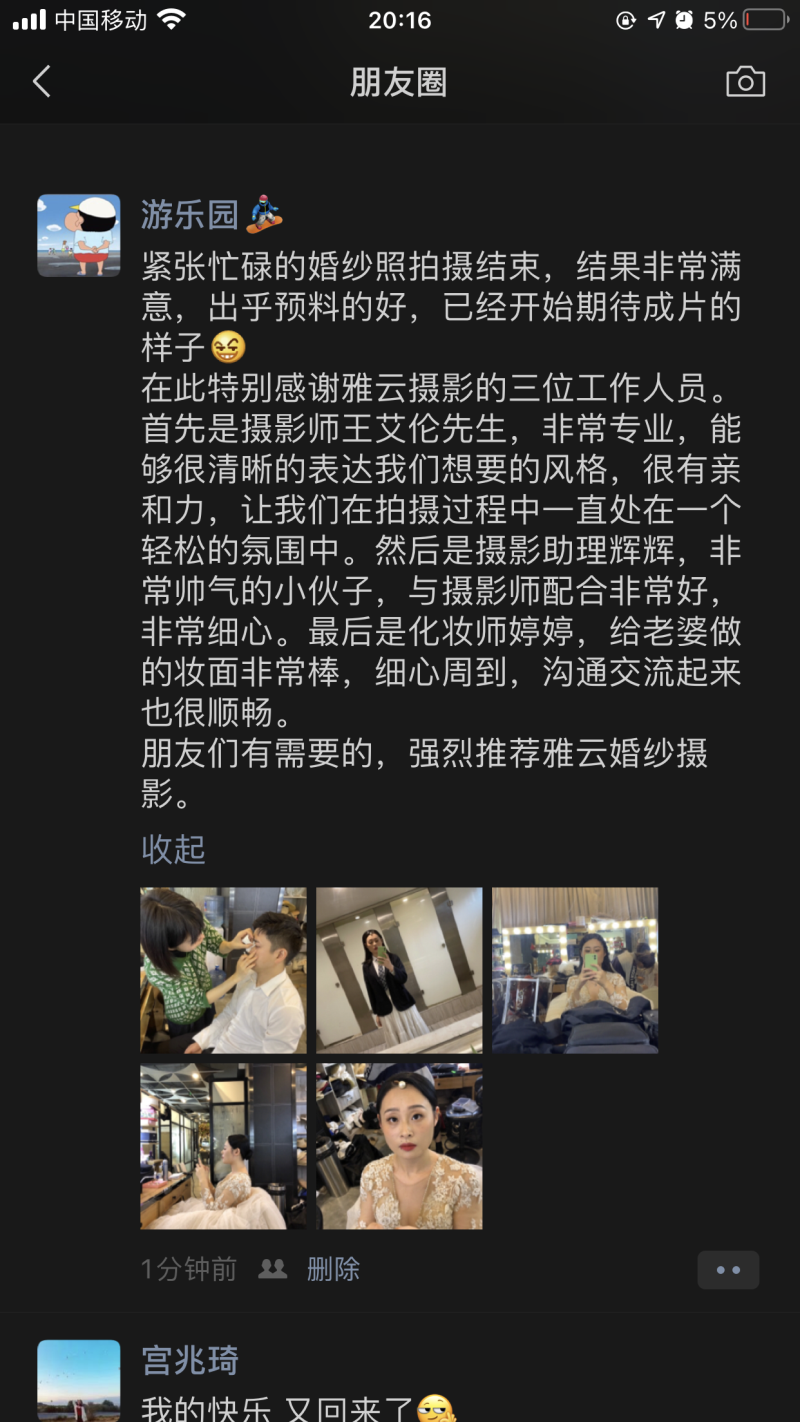Go back from the Moments feed

[x=41, y=81]
